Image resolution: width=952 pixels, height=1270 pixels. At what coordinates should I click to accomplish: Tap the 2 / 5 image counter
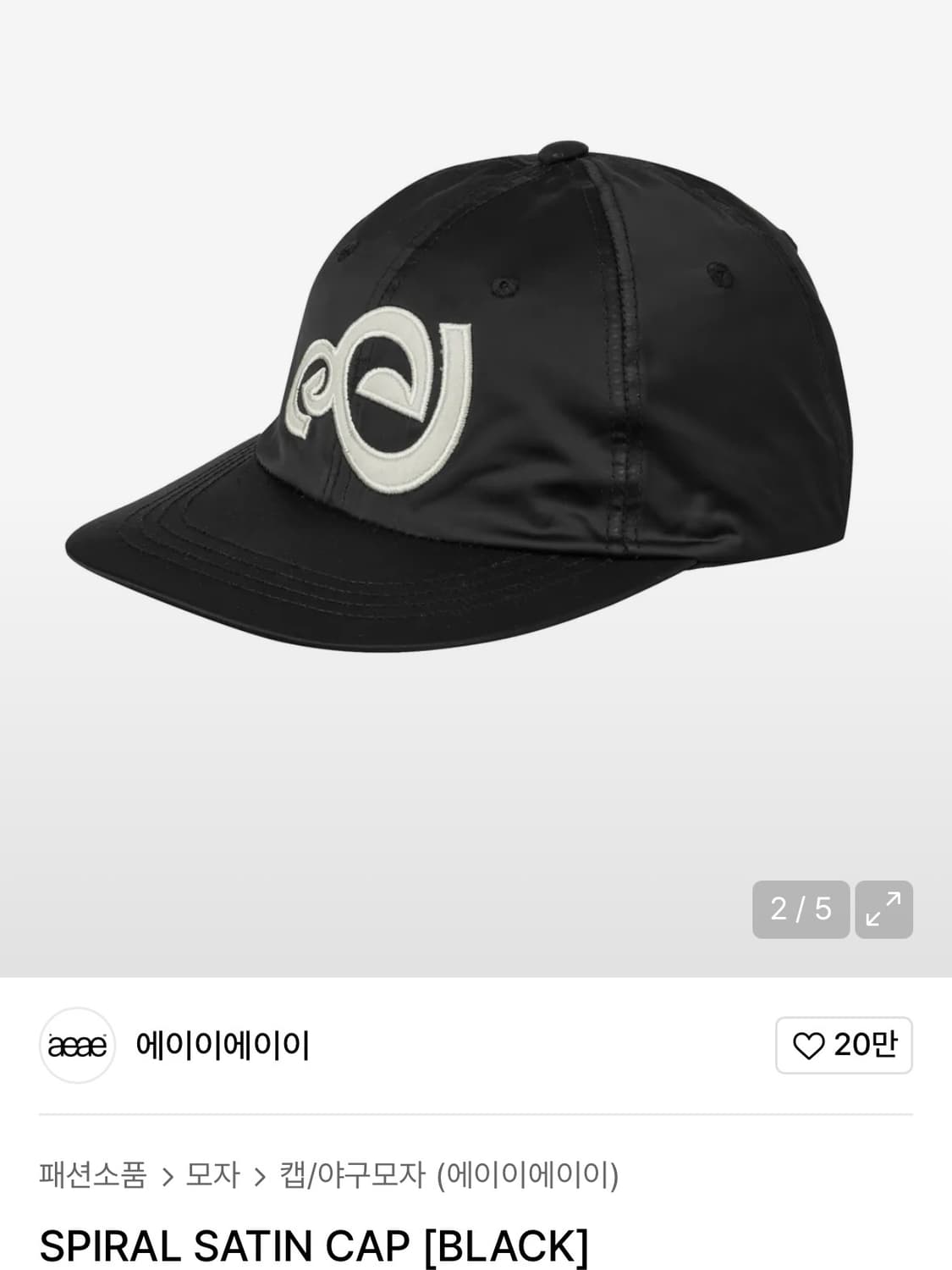click(801, 909)
